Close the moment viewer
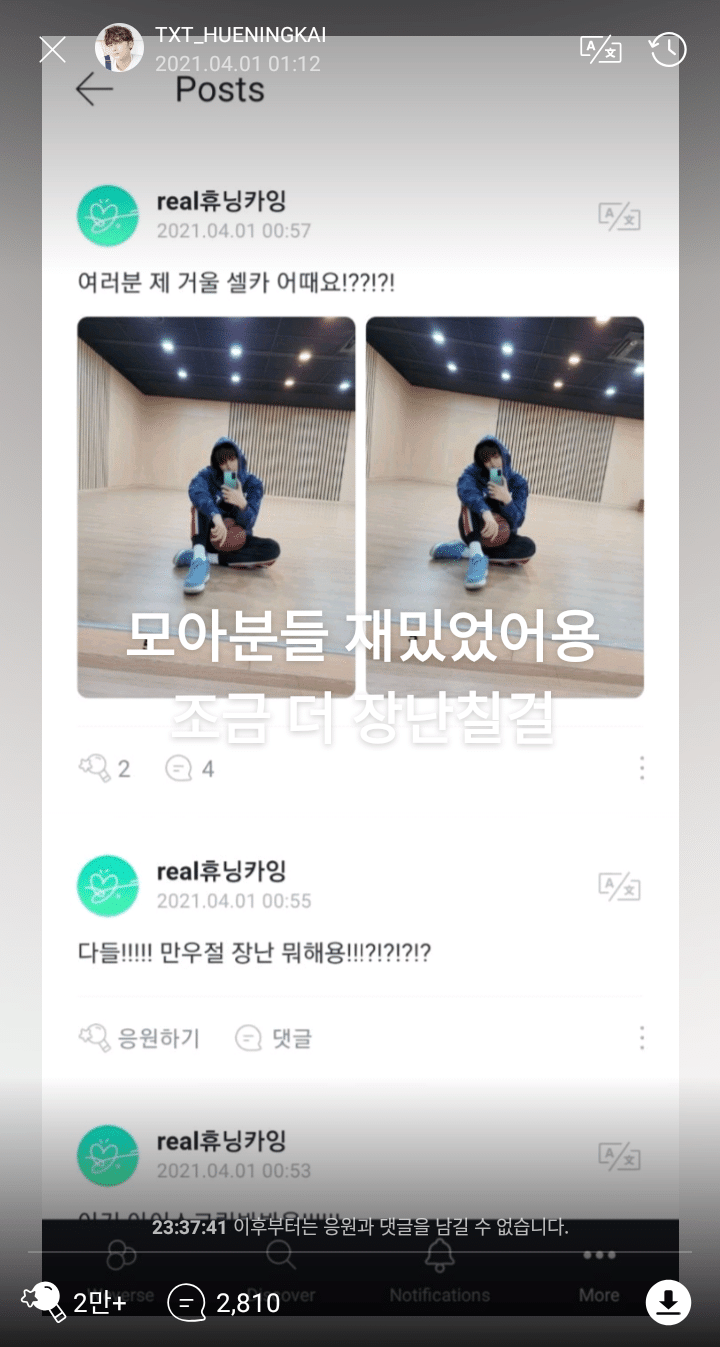The width and height of the screenshot is (720, 1347). pos(52,49)
